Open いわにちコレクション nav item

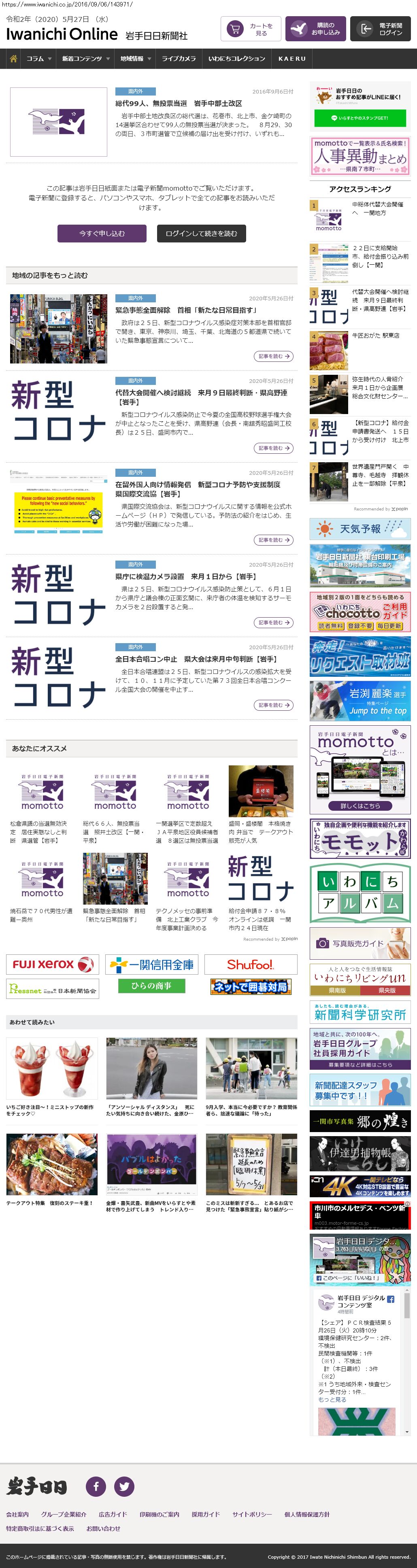point(236,58)
